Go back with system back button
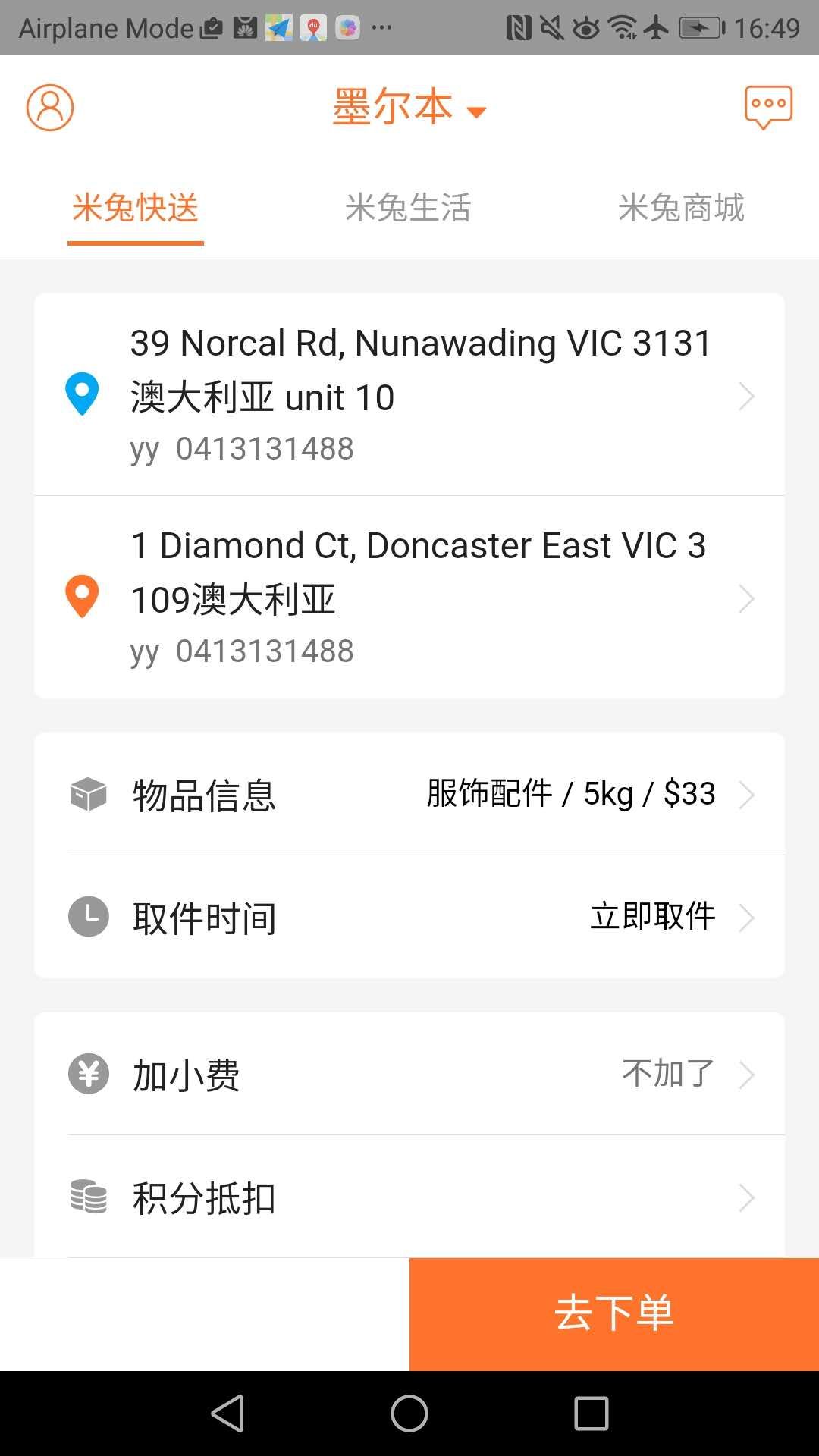 point(227,1414)
